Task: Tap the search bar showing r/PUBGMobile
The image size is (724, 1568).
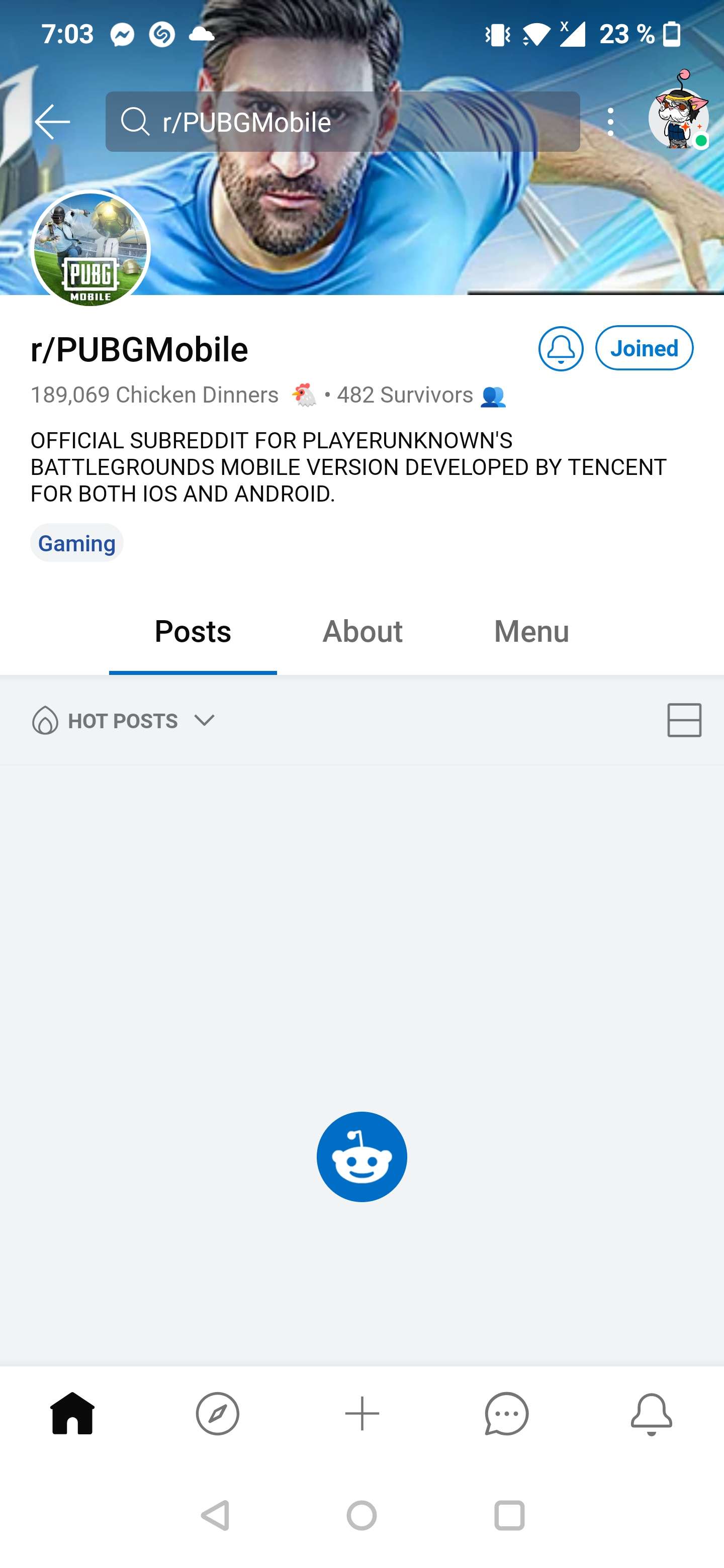Action: coord(343,121)
